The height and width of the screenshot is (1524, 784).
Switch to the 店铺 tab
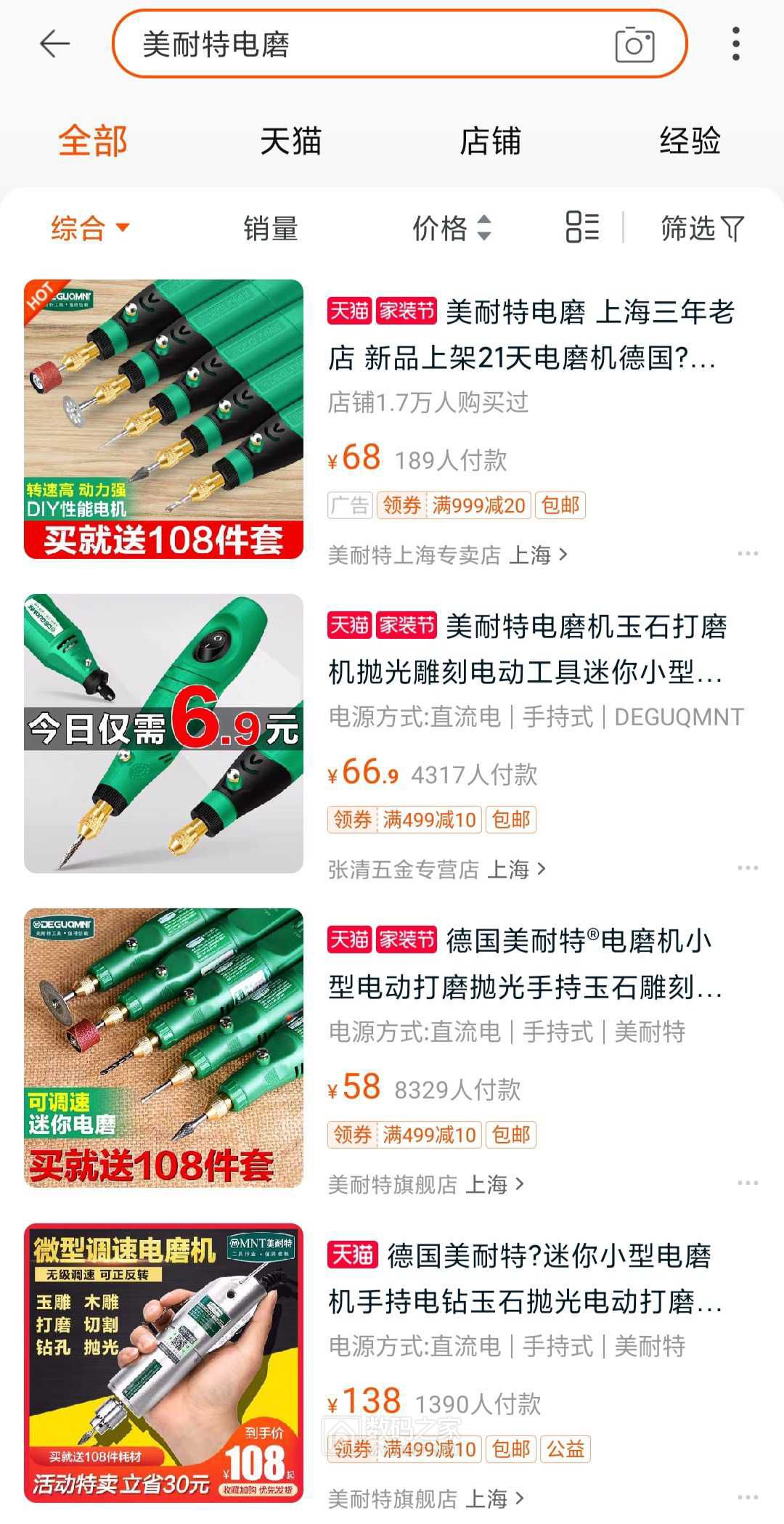pyautogui.click(x=490, y=141)
